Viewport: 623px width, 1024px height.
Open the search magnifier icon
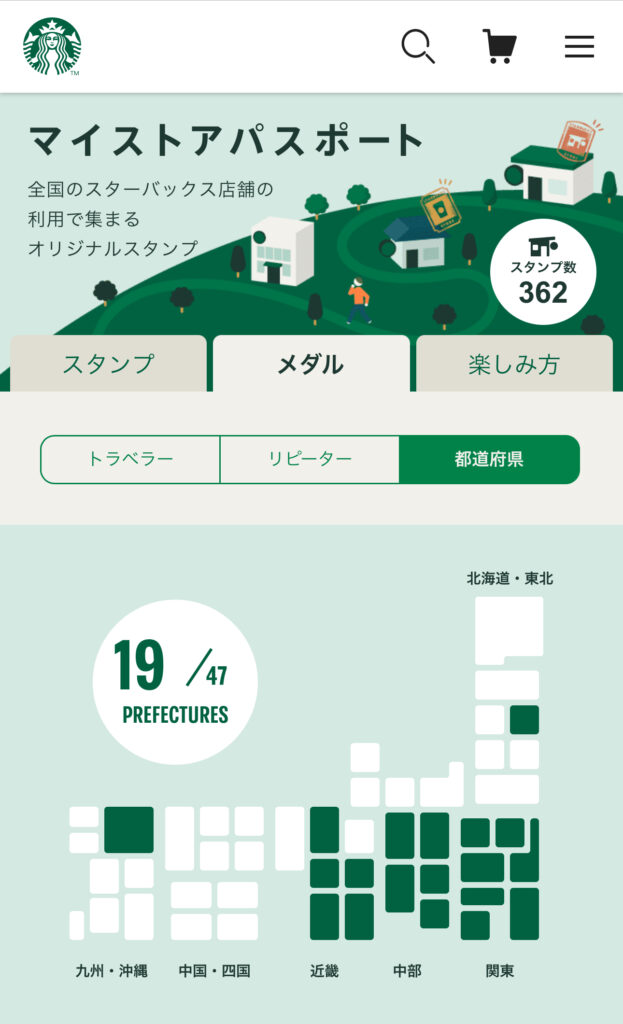coord(418,46)
